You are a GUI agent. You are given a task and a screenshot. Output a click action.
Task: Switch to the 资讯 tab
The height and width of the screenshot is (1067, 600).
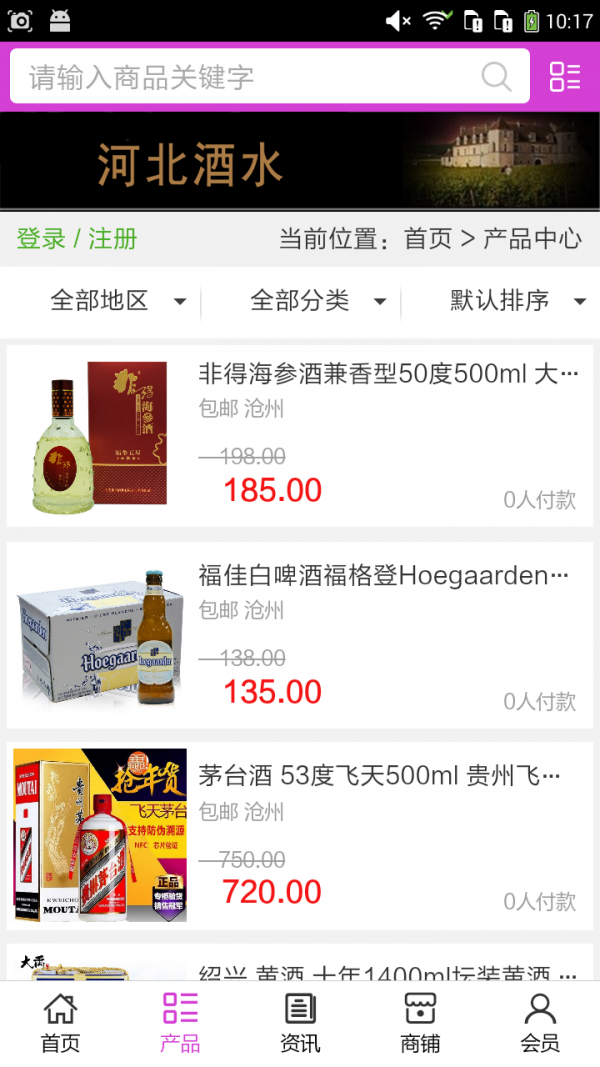click(300, 1023)
